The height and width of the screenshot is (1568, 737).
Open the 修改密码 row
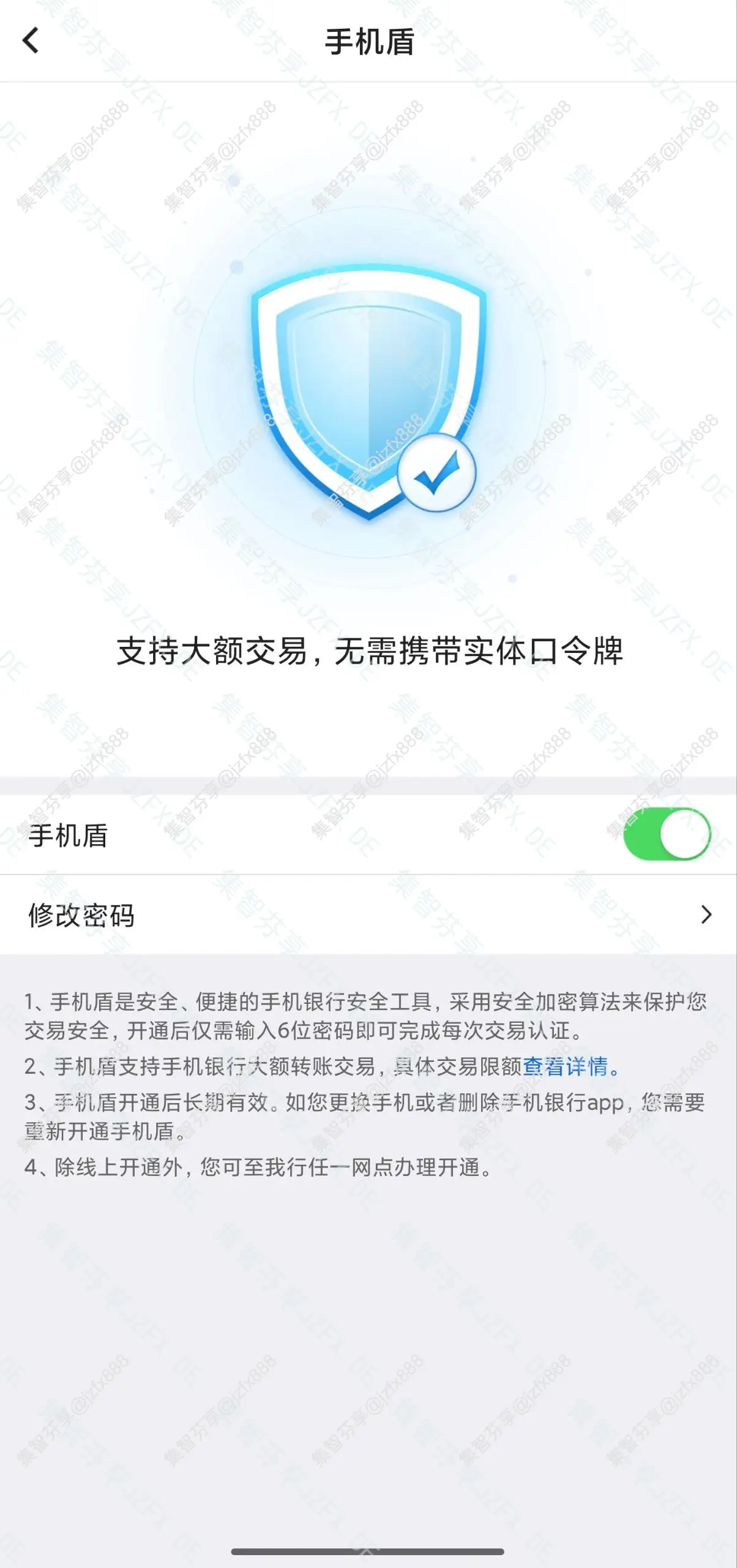click(367, 914)
